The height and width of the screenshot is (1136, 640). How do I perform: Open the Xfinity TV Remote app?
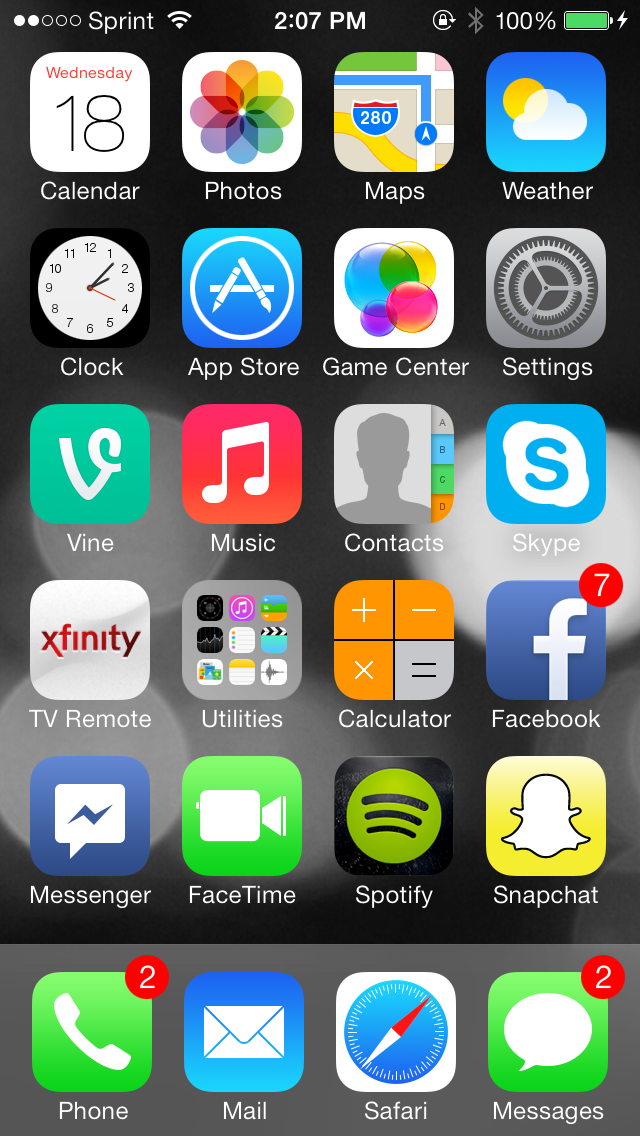(90, 640)
